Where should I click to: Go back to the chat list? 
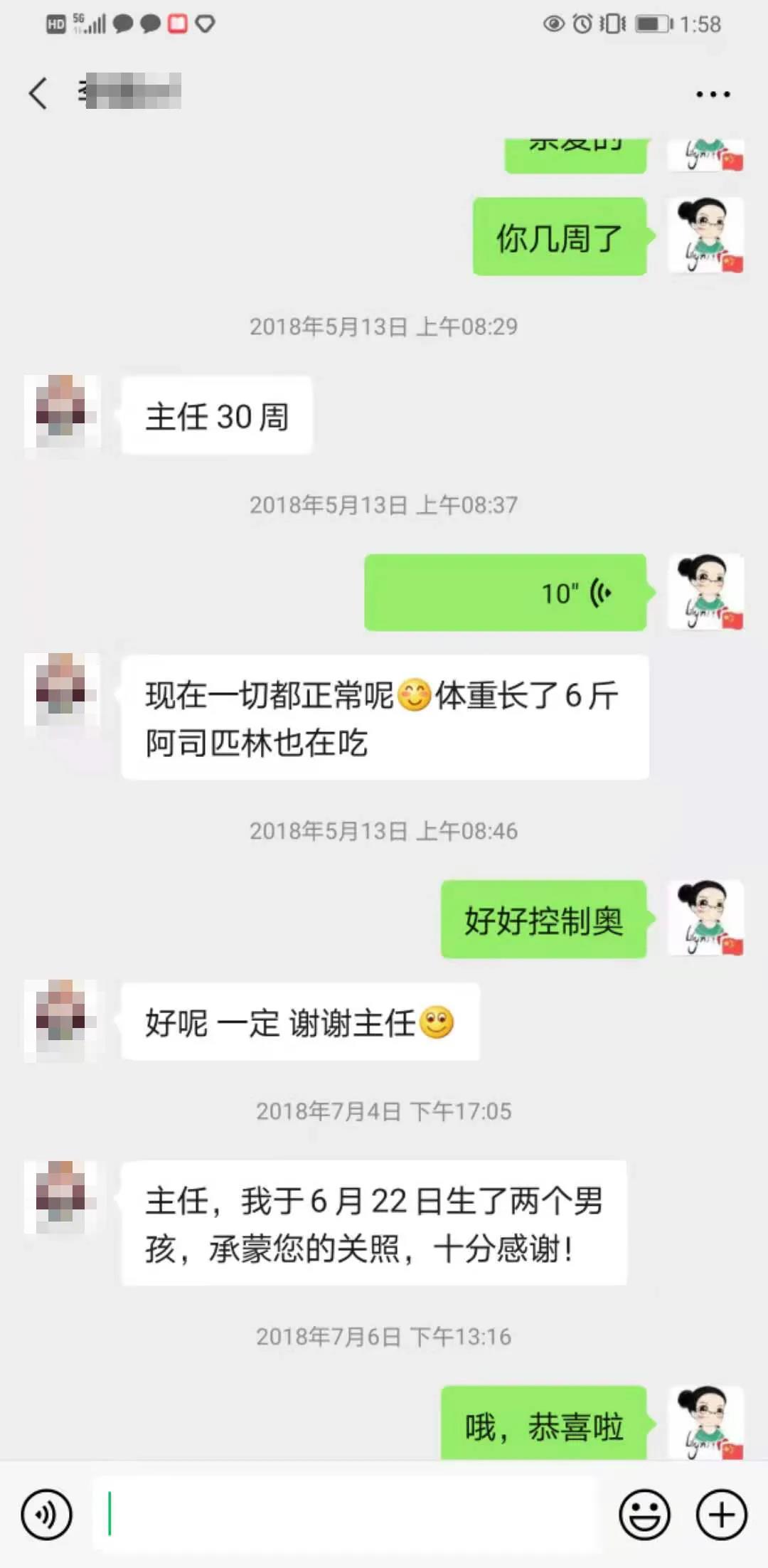click(38, 93)
